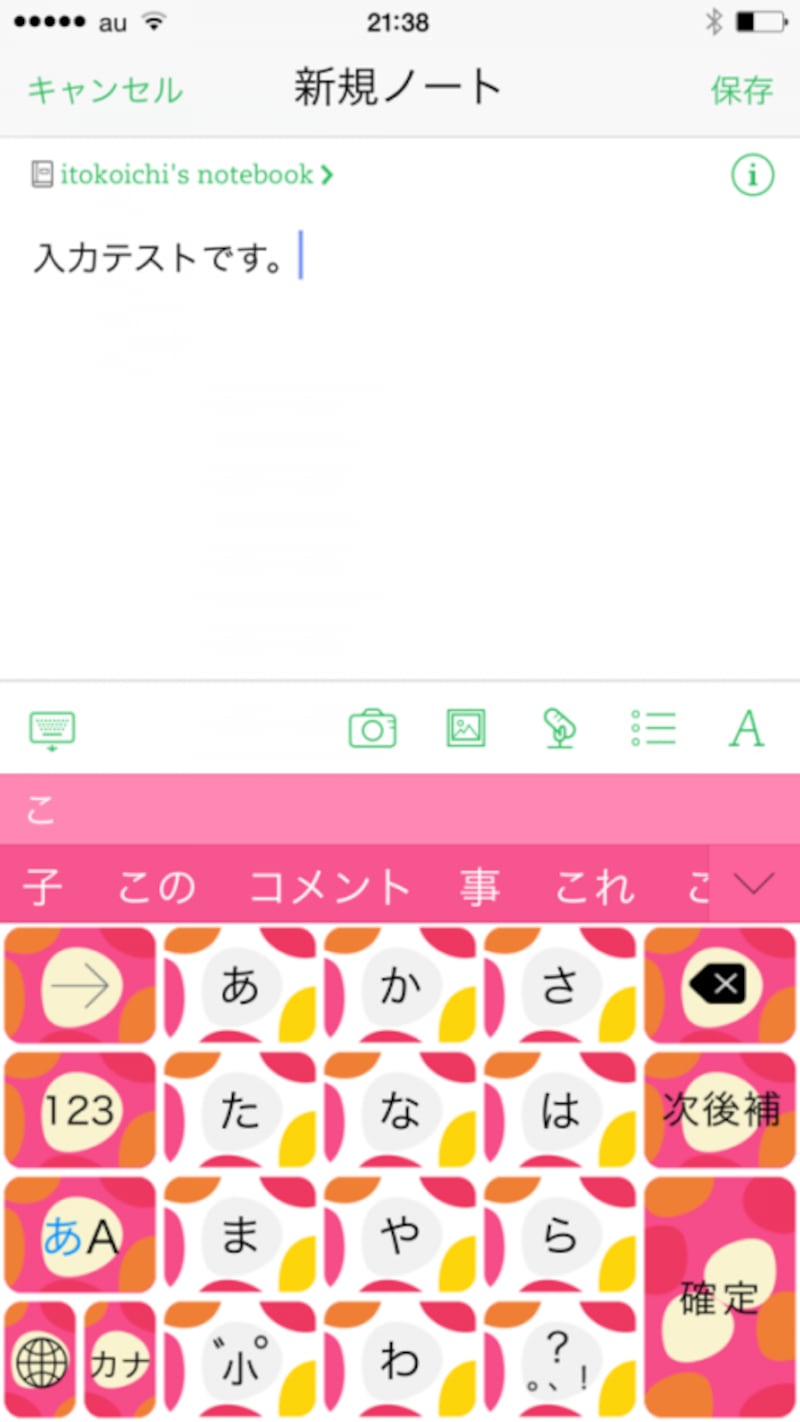Tap the backspace key on the keyboard
The height and width of the screenshot is (1422, 800).
(x=720, y=985)
